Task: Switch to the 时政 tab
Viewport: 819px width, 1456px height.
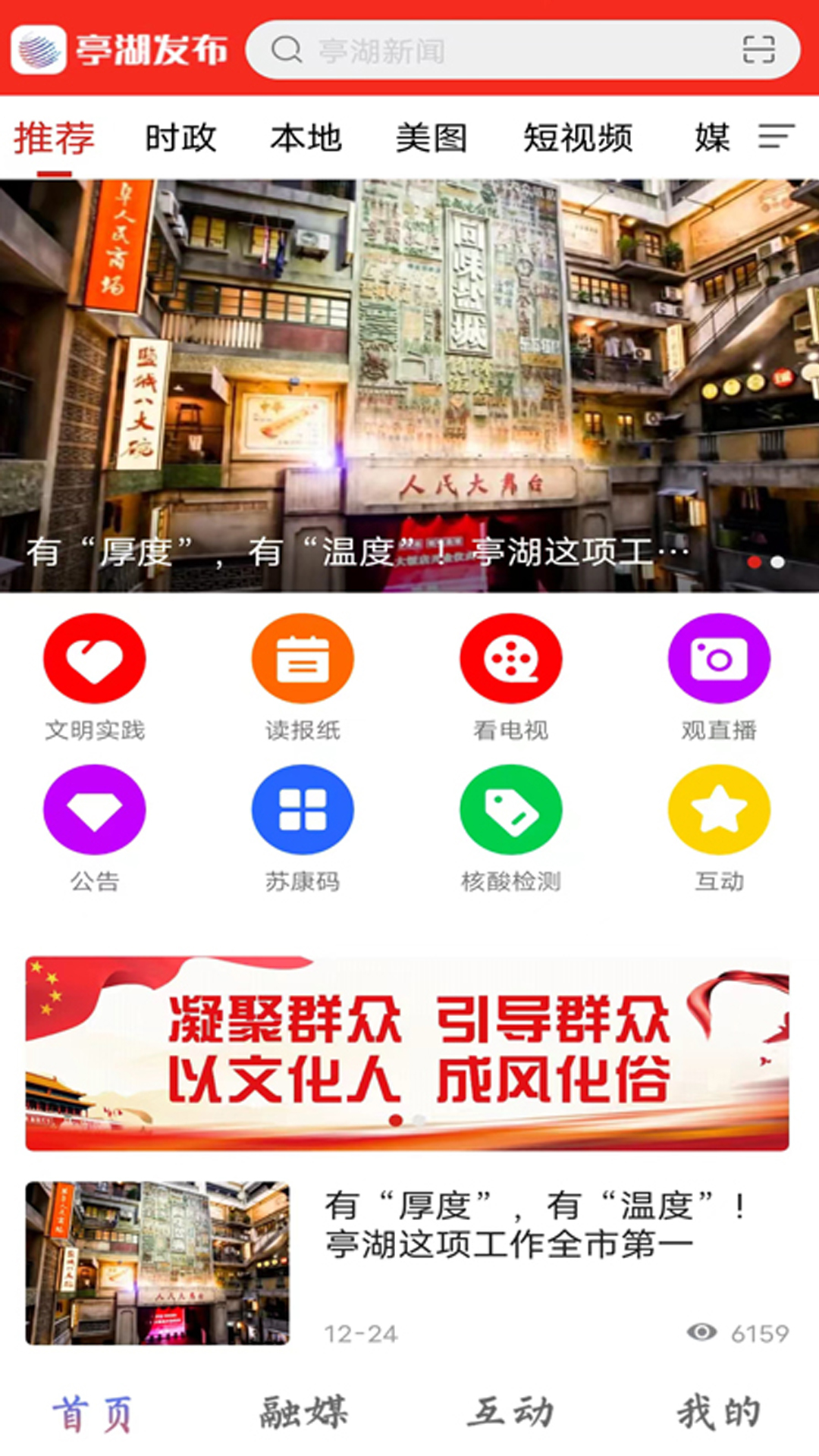Action: point(180,138)
